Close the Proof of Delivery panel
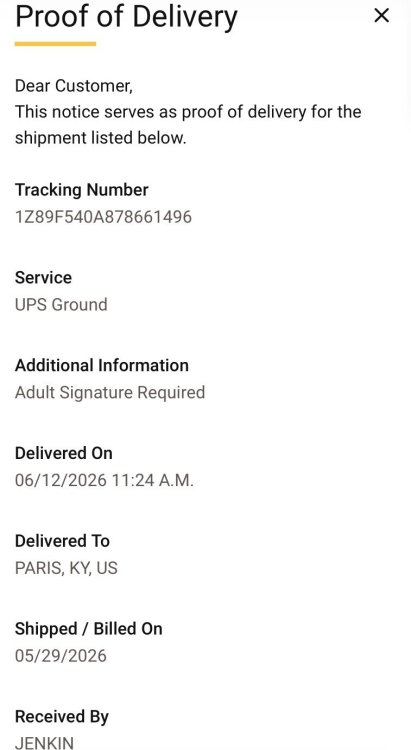This screenshot has height=750, width=411. point(381,16)
